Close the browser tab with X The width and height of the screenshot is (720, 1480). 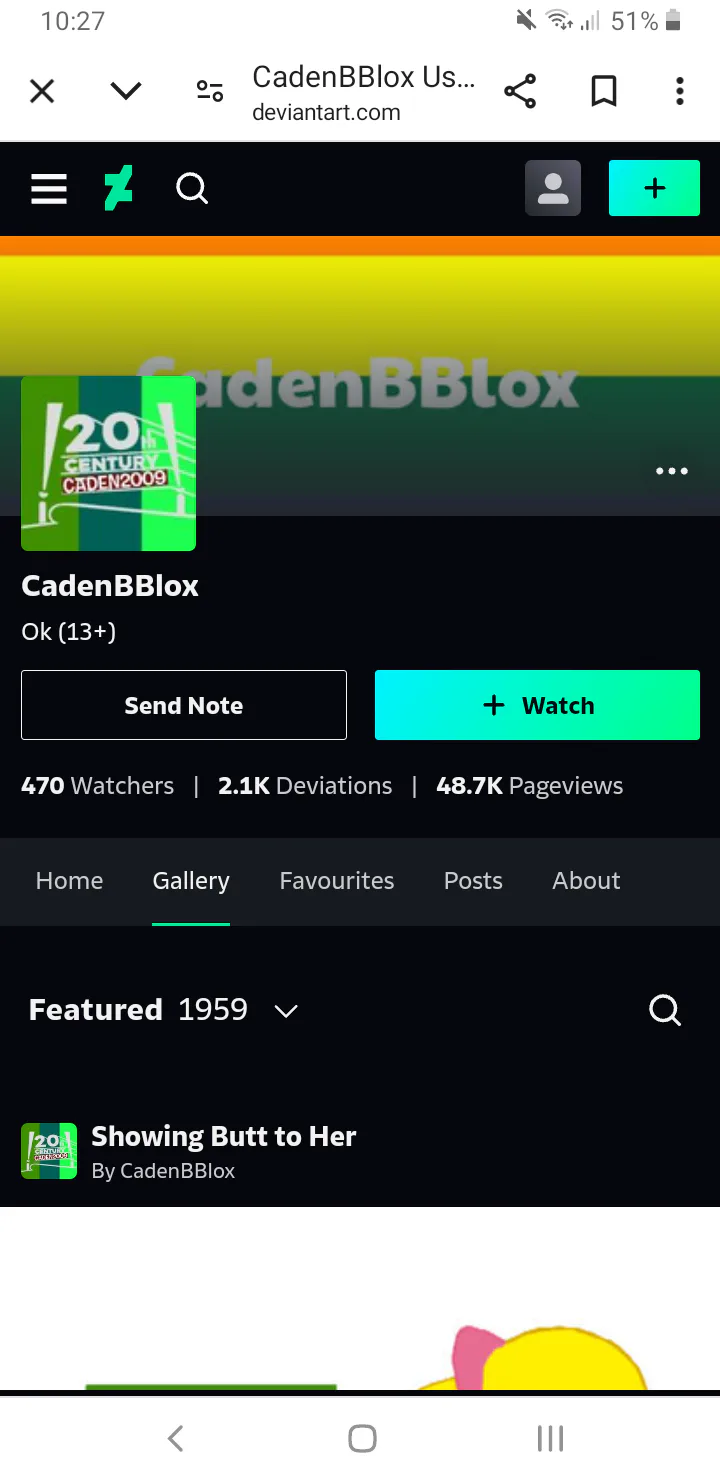(x=42, y=92)
